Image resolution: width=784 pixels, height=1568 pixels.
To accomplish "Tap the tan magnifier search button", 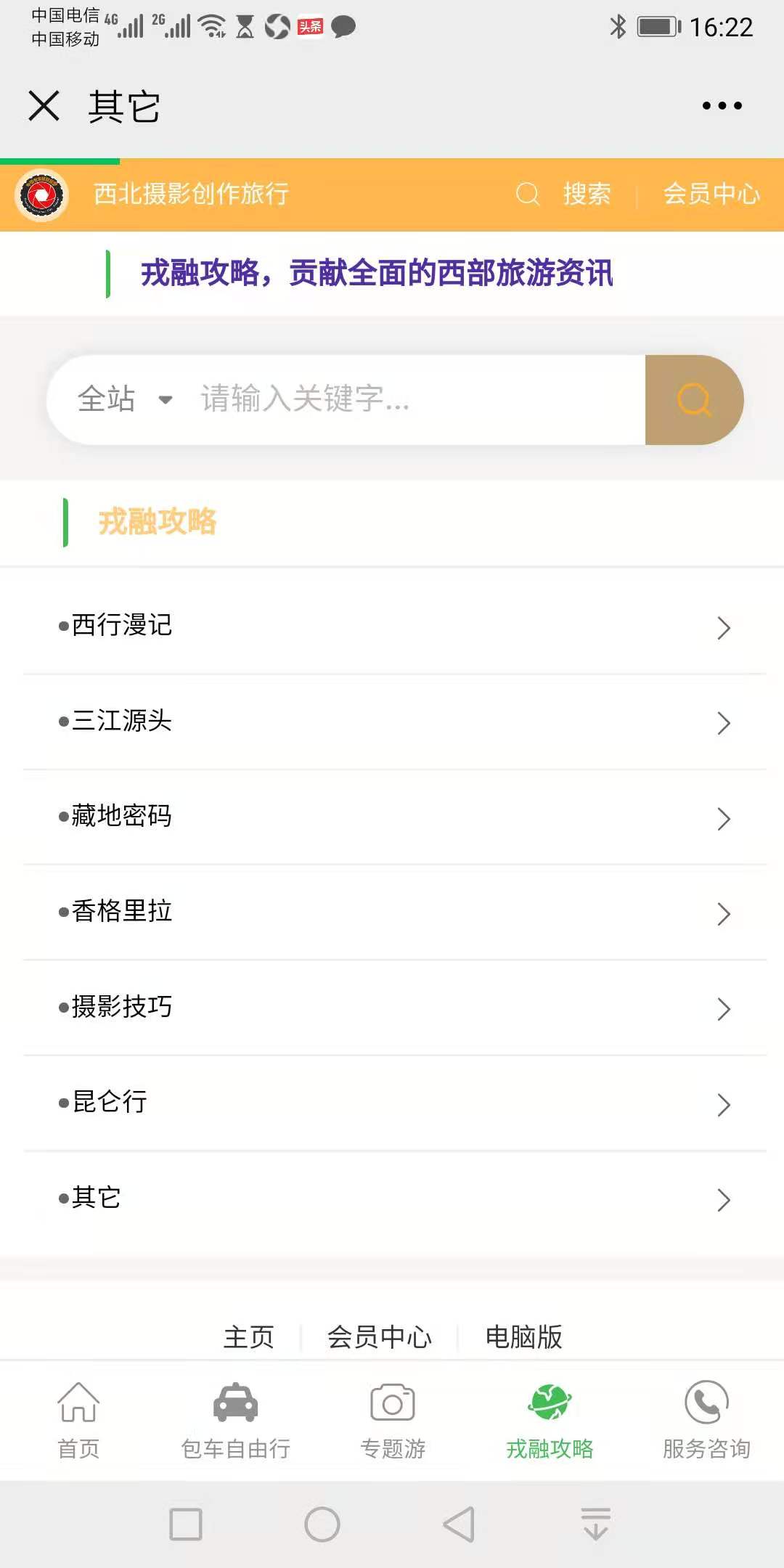I will pyautogui.click(x=694, y=400).
